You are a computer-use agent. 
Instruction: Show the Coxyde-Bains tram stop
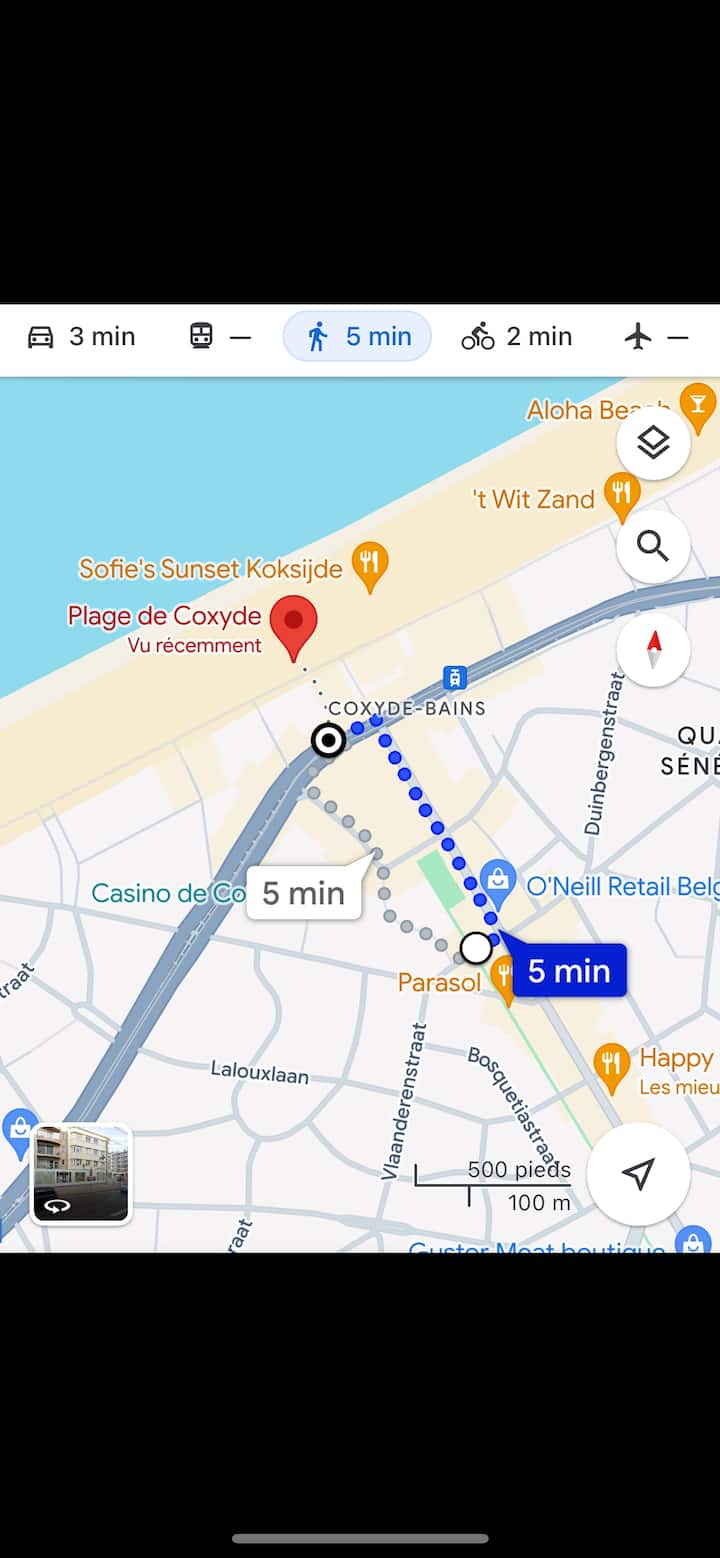455,678
